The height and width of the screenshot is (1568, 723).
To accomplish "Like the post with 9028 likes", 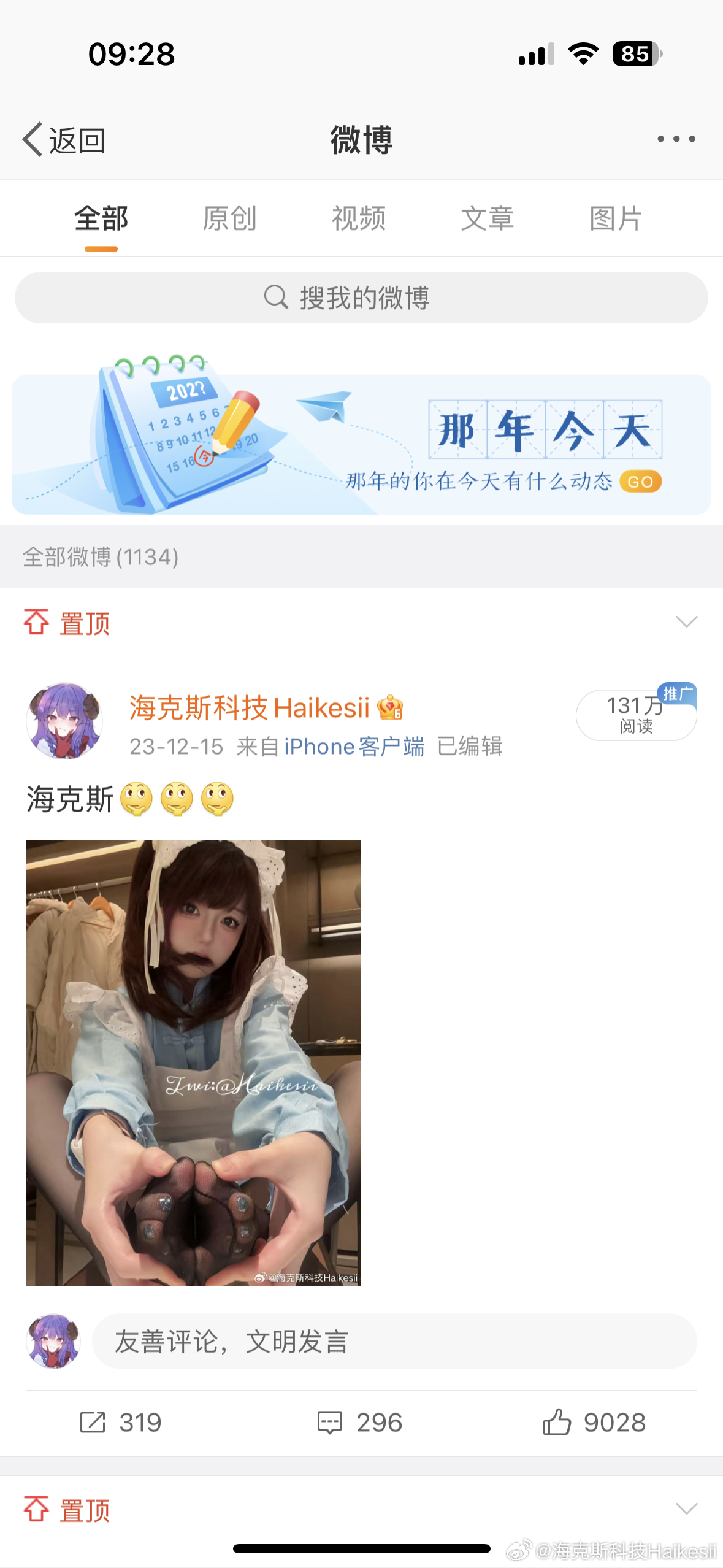I will pos(594,1422).
